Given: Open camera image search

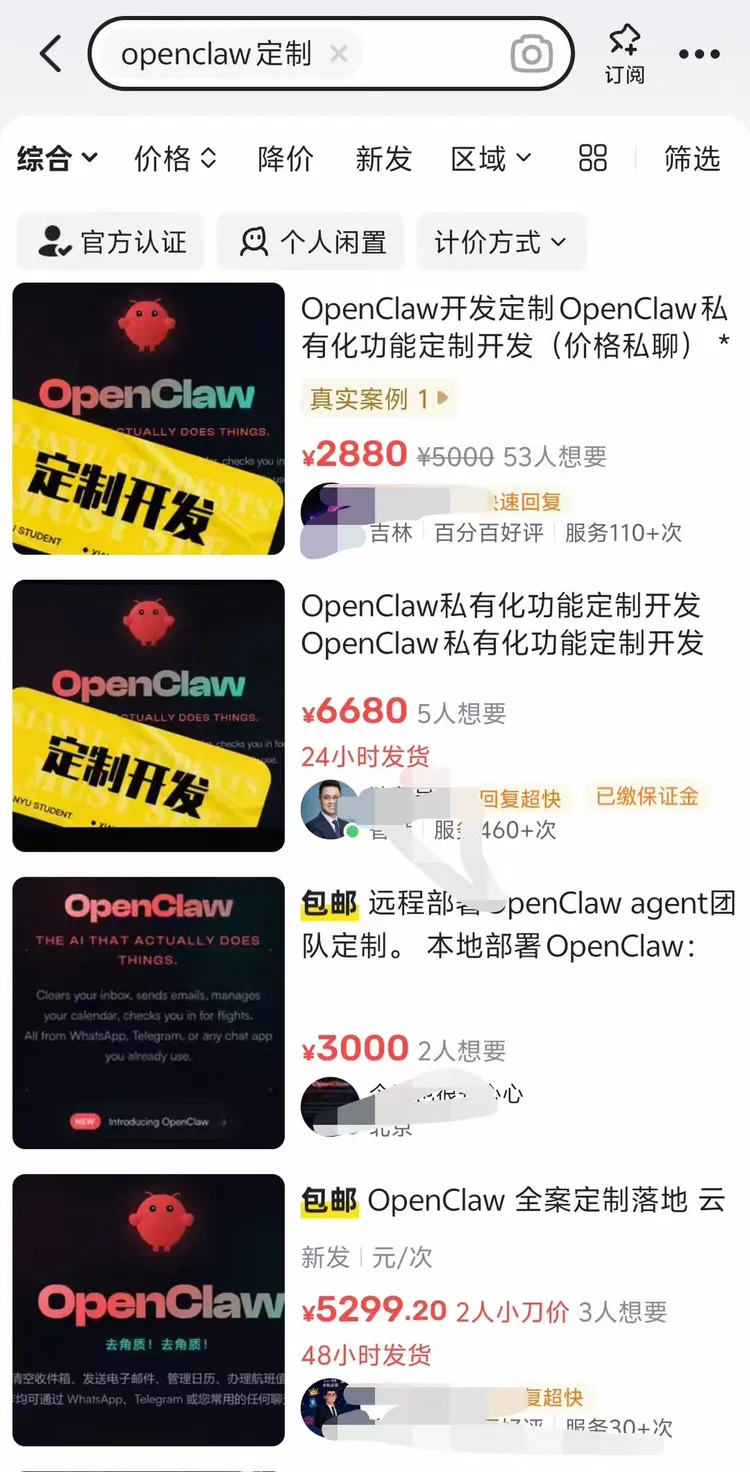Looking at the screenshot, I should click(x=531, y=55).
